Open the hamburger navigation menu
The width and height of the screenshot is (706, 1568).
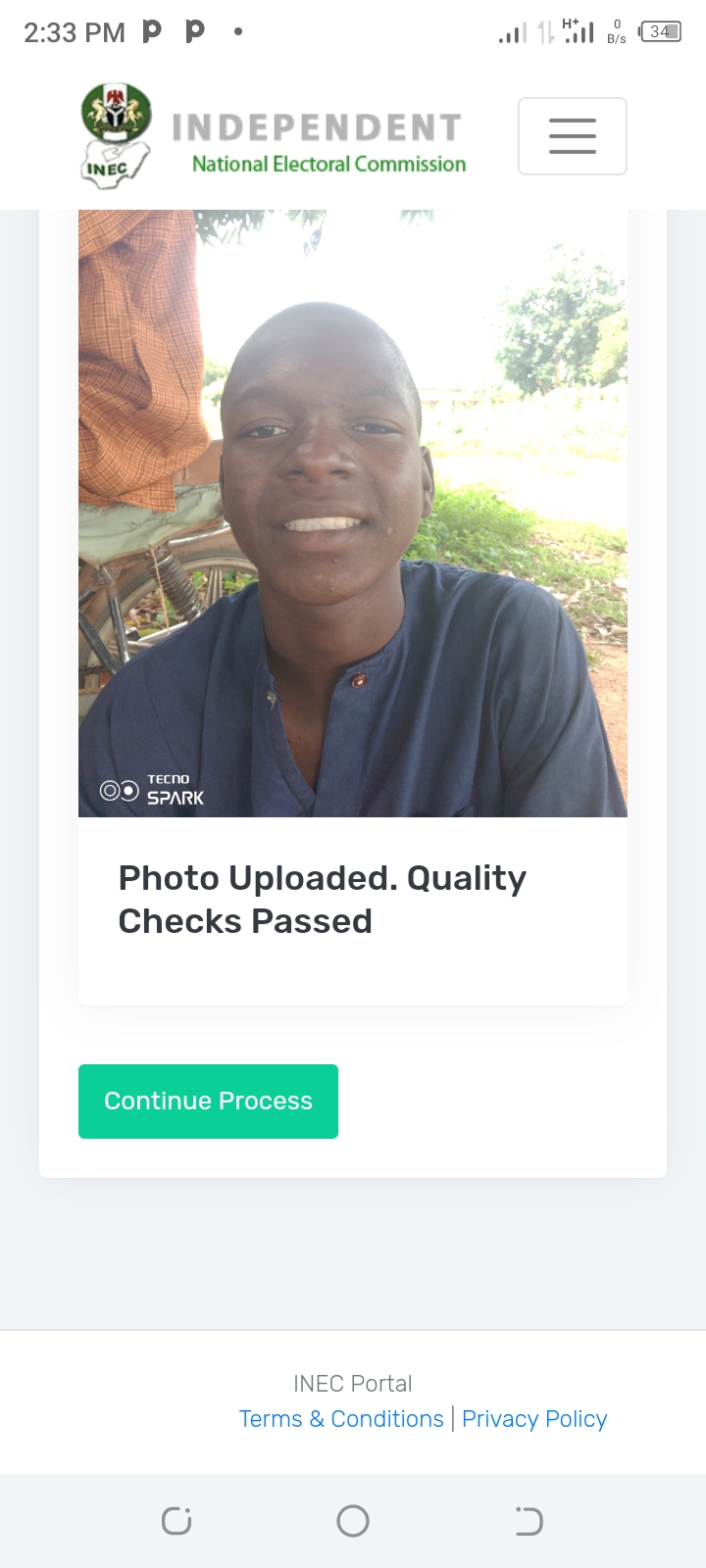click(572, 136)
